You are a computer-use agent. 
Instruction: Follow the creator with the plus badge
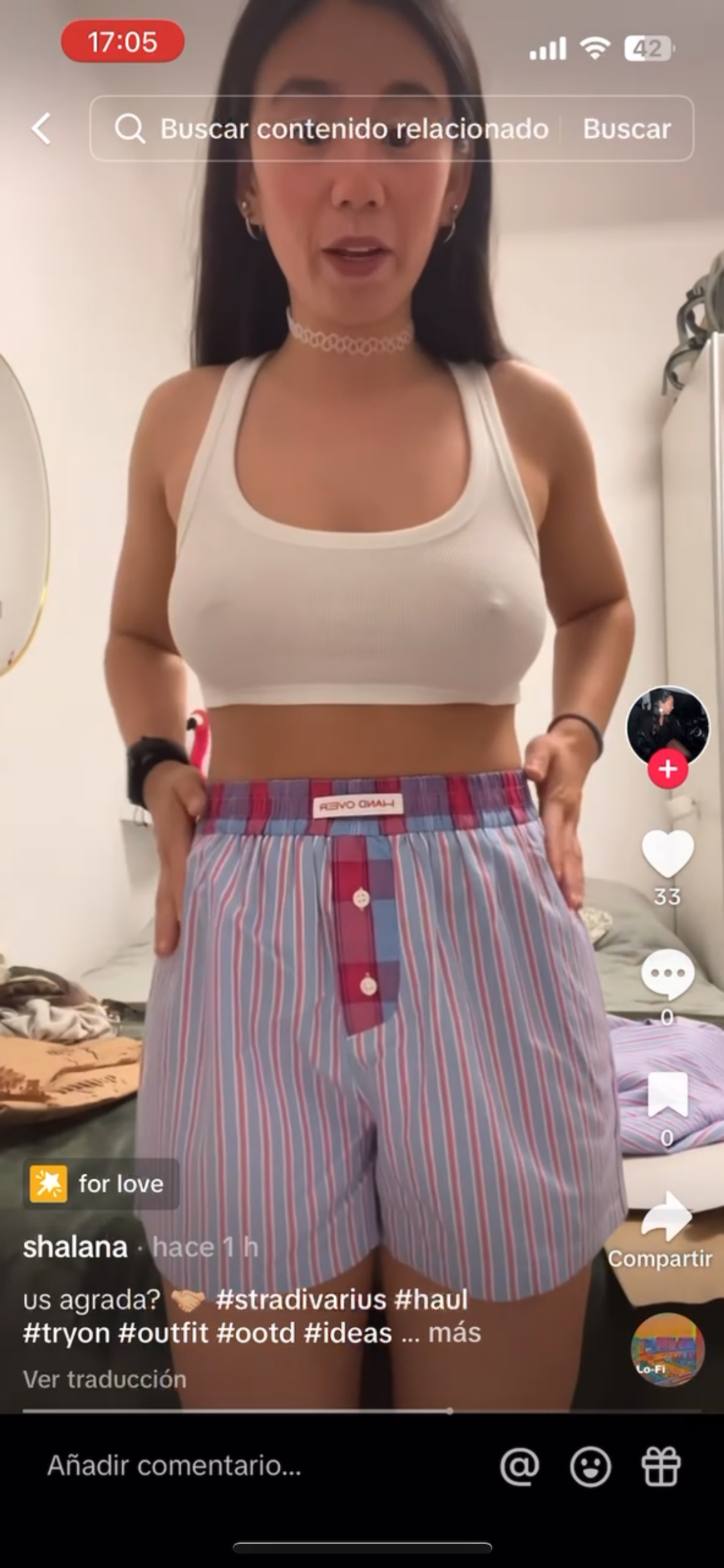[x=668, y=769]
